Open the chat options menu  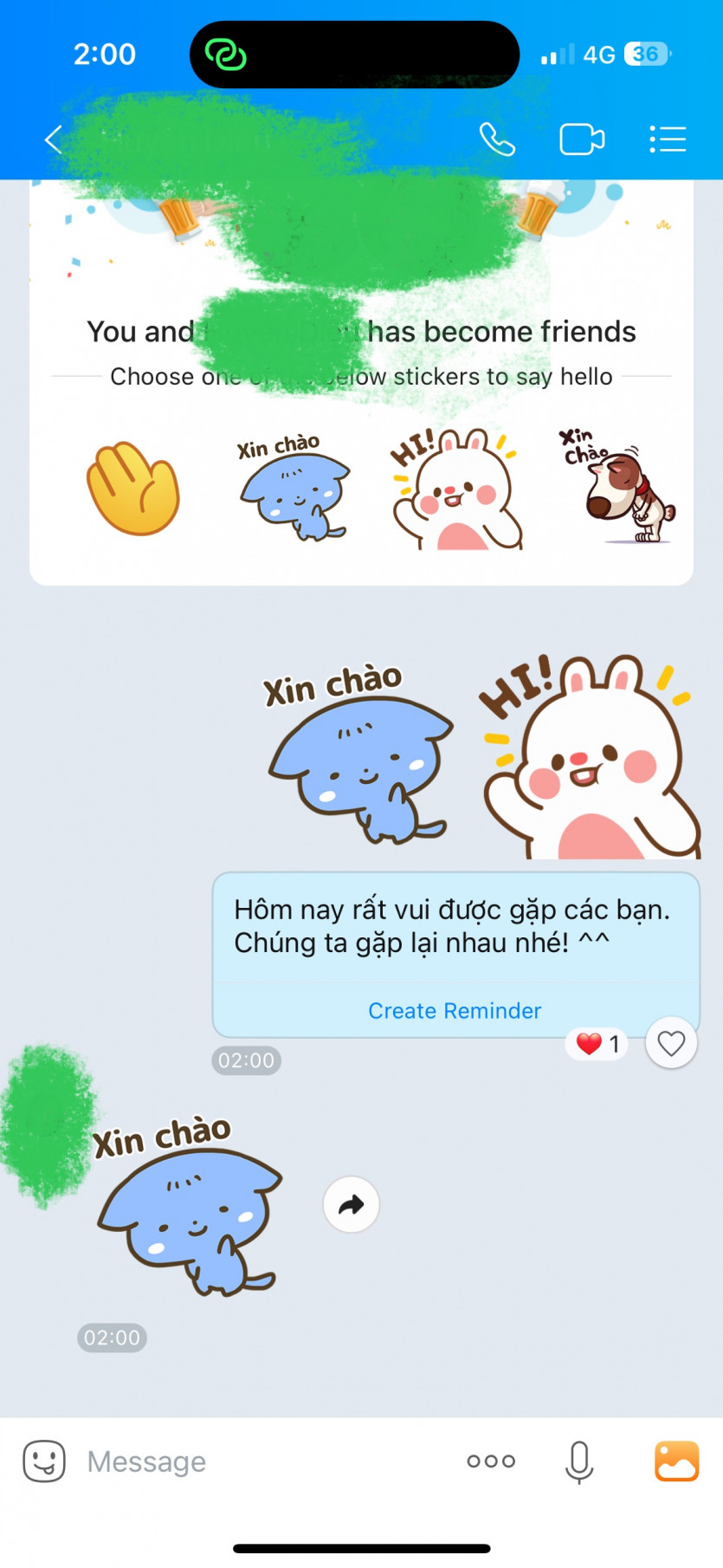click(x=668, y=139)
